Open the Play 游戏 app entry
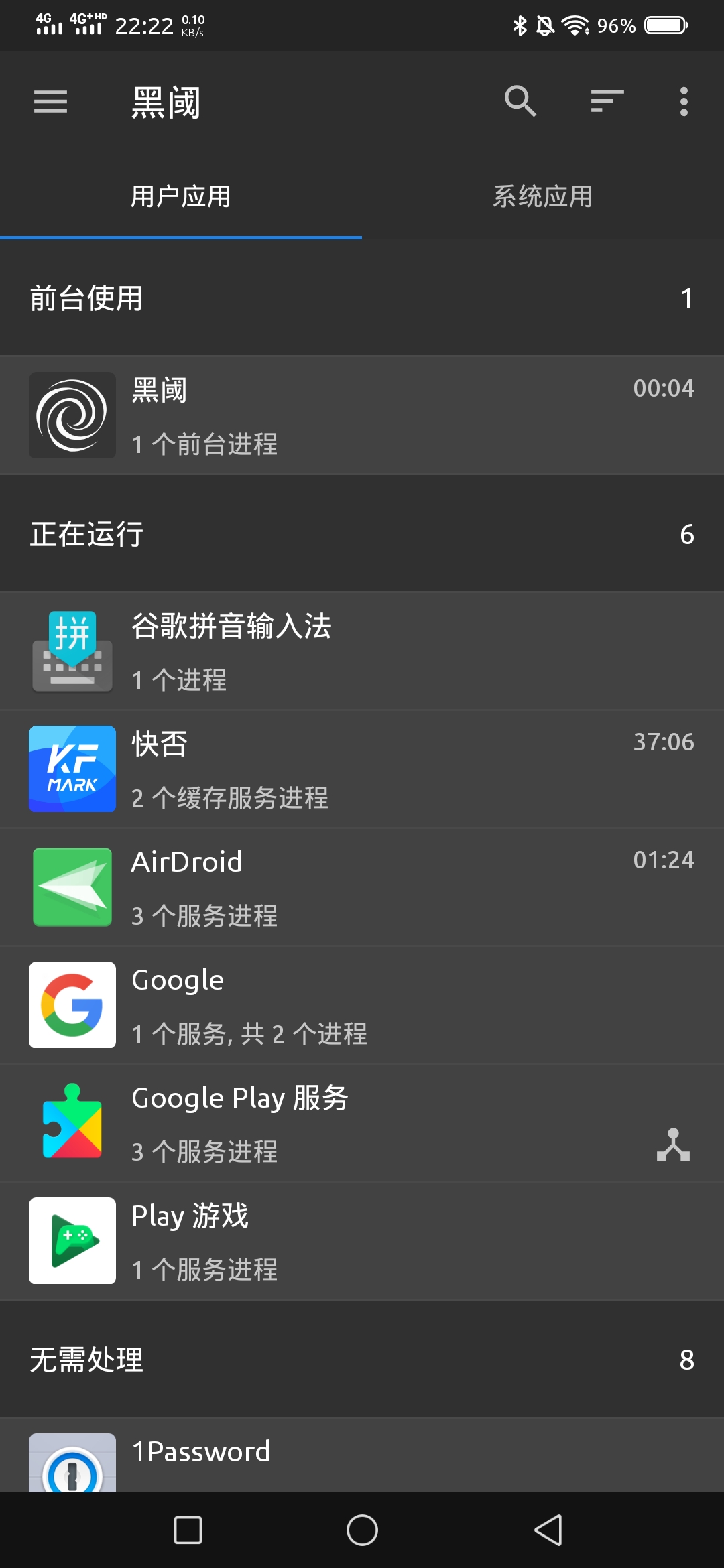The image size is (724, 1568). 362,1241
